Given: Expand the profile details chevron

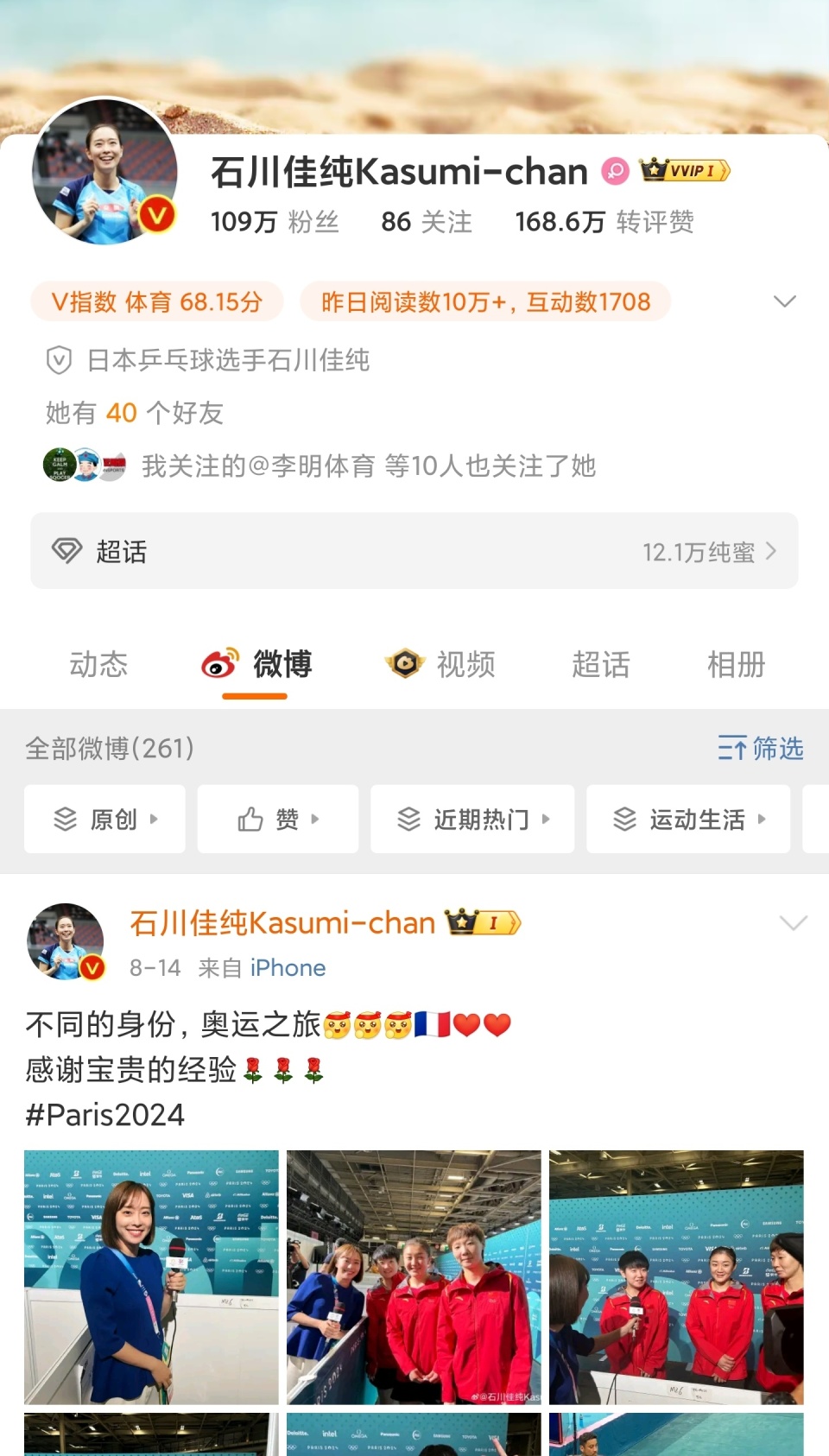Looking at the screenshot, I should 784,301.
